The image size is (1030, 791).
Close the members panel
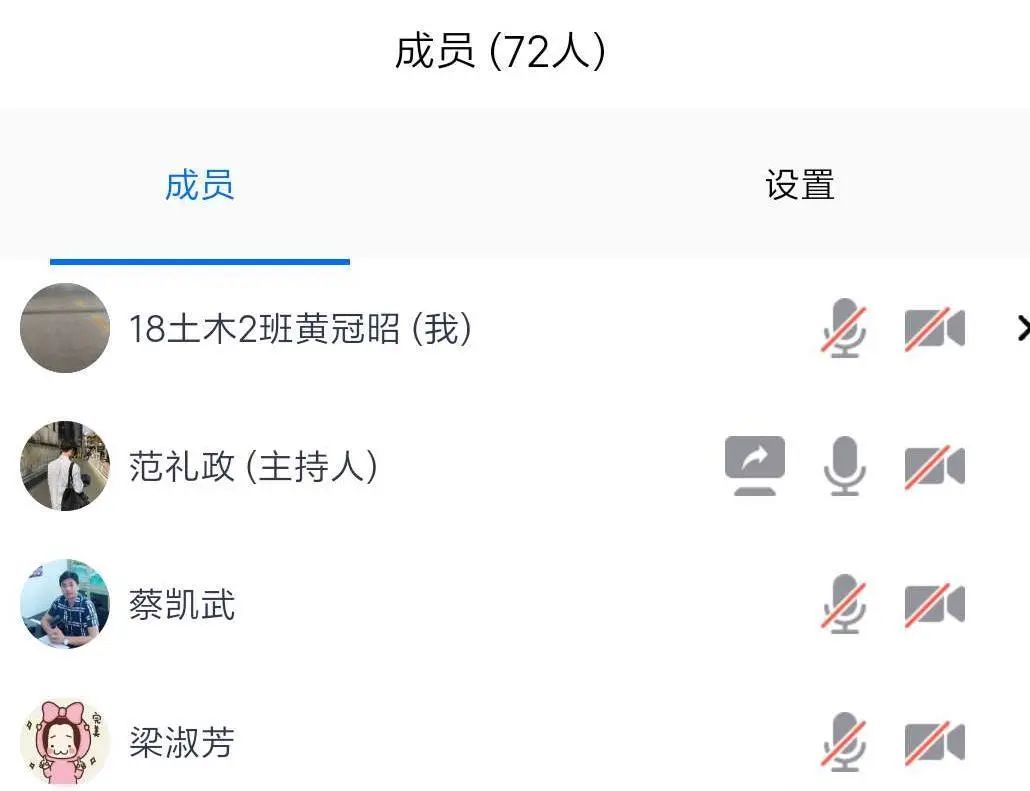[x=1021, y=328]
